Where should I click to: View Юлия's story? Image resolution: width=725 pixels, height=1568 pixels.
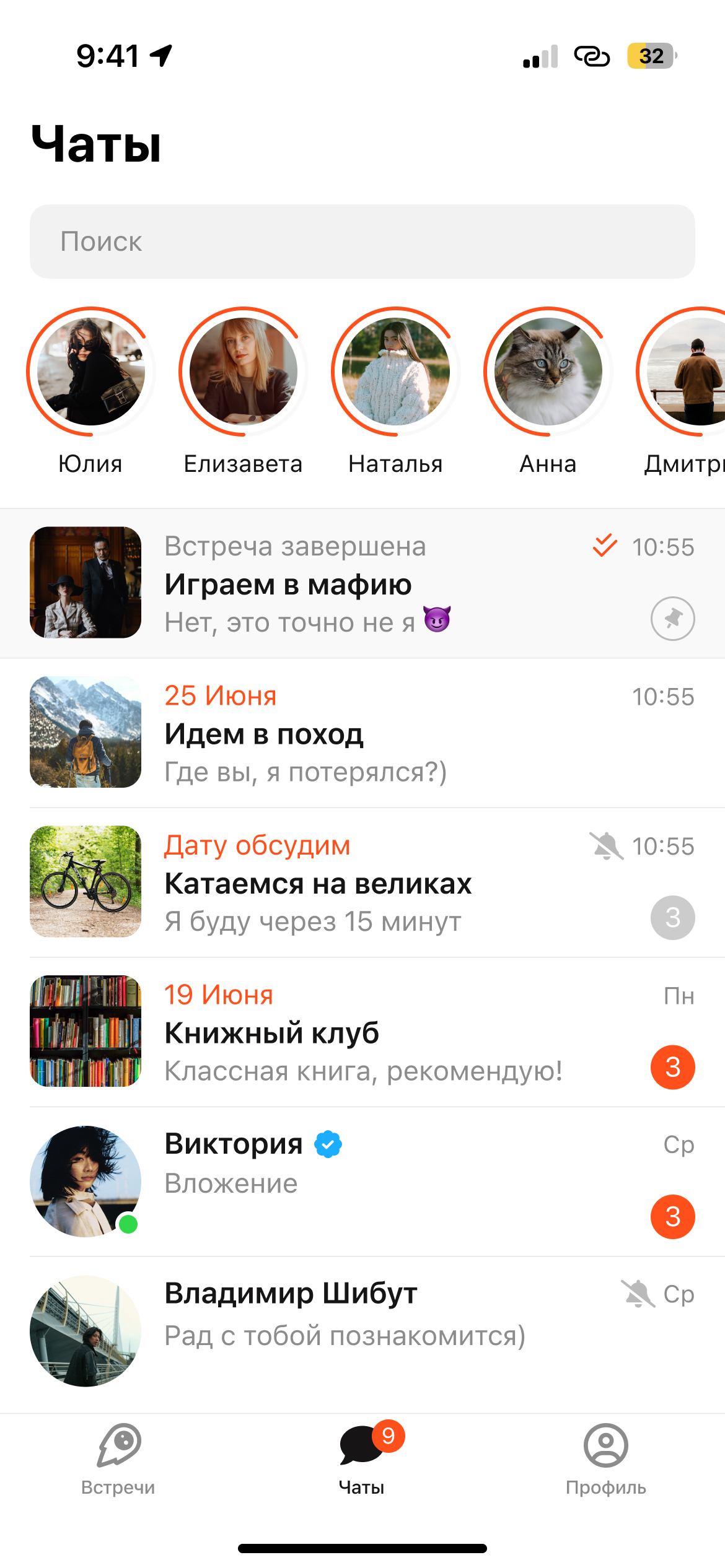tap(91, 372)
